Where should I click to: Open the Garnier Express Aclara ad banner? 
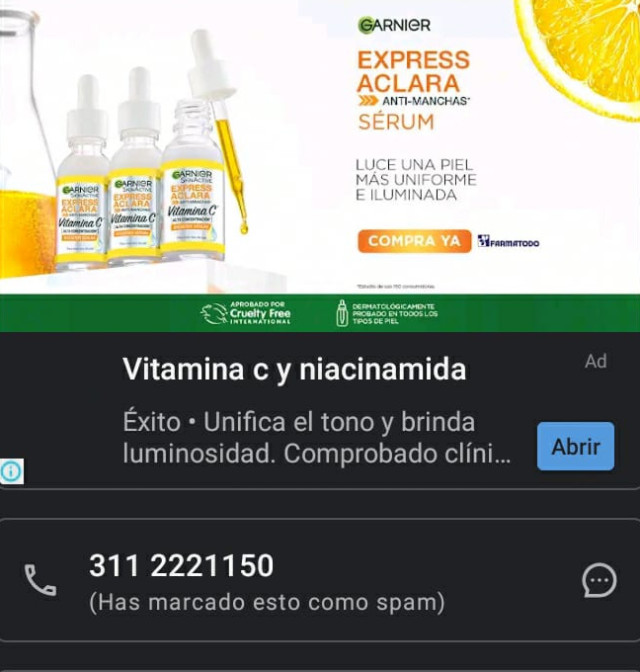320,150
